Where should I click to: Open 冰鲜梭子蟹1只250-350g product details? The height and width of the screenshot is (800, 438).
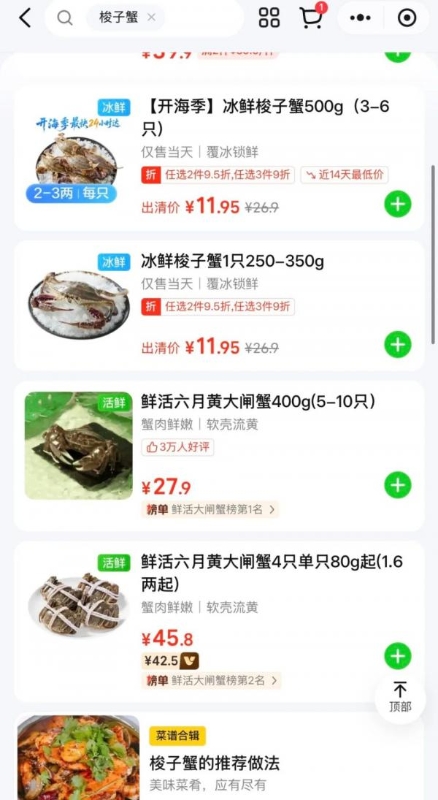(219, 305)
